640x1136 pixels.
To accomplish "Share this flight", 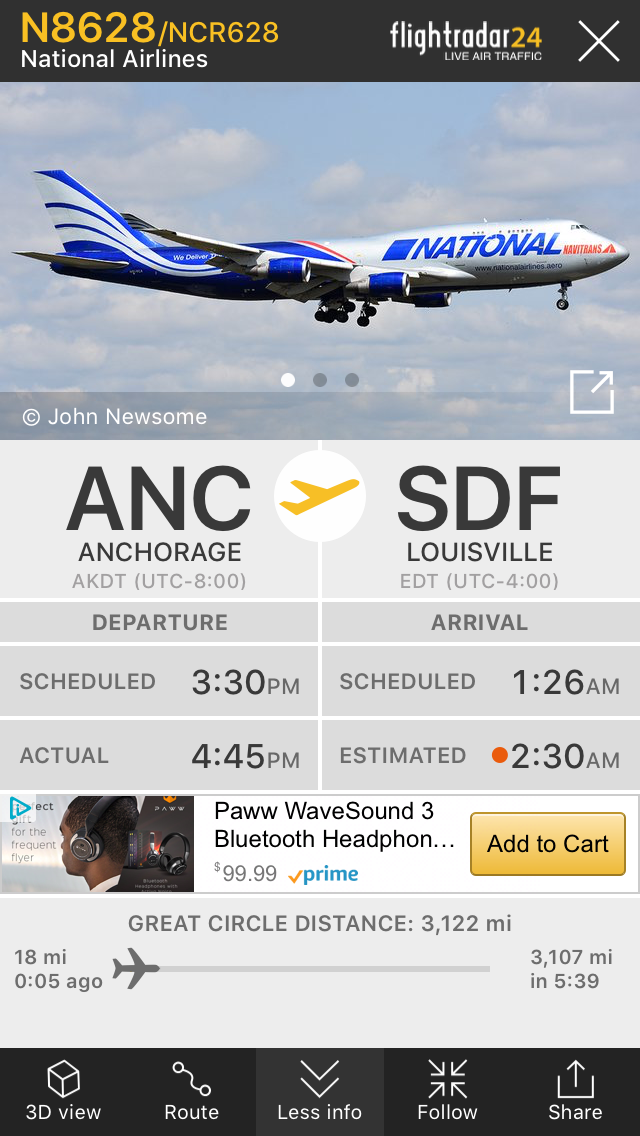I will tap(575, 1091).
